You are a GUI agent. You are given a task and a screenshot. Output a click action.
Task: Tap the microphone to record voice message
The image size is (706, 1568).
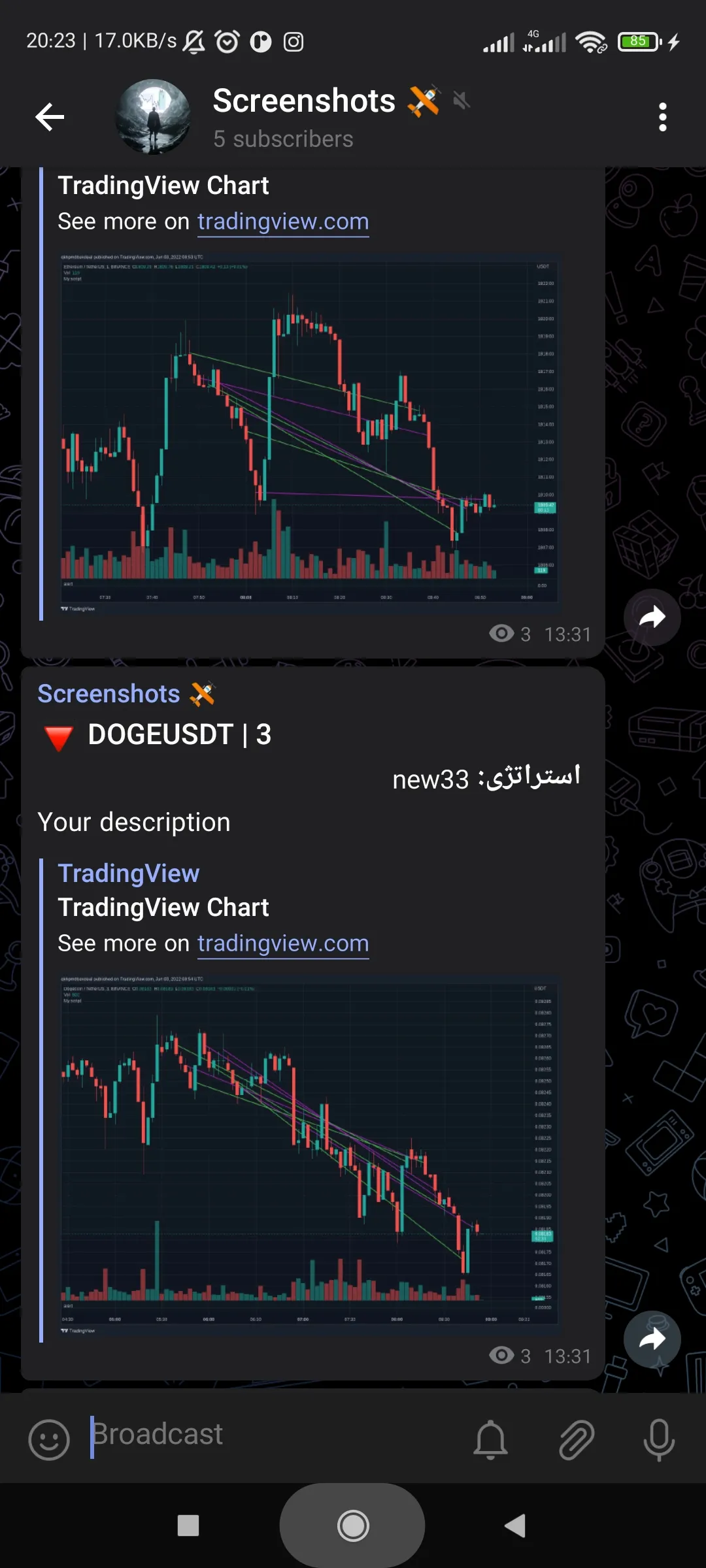click(658, 1440)
